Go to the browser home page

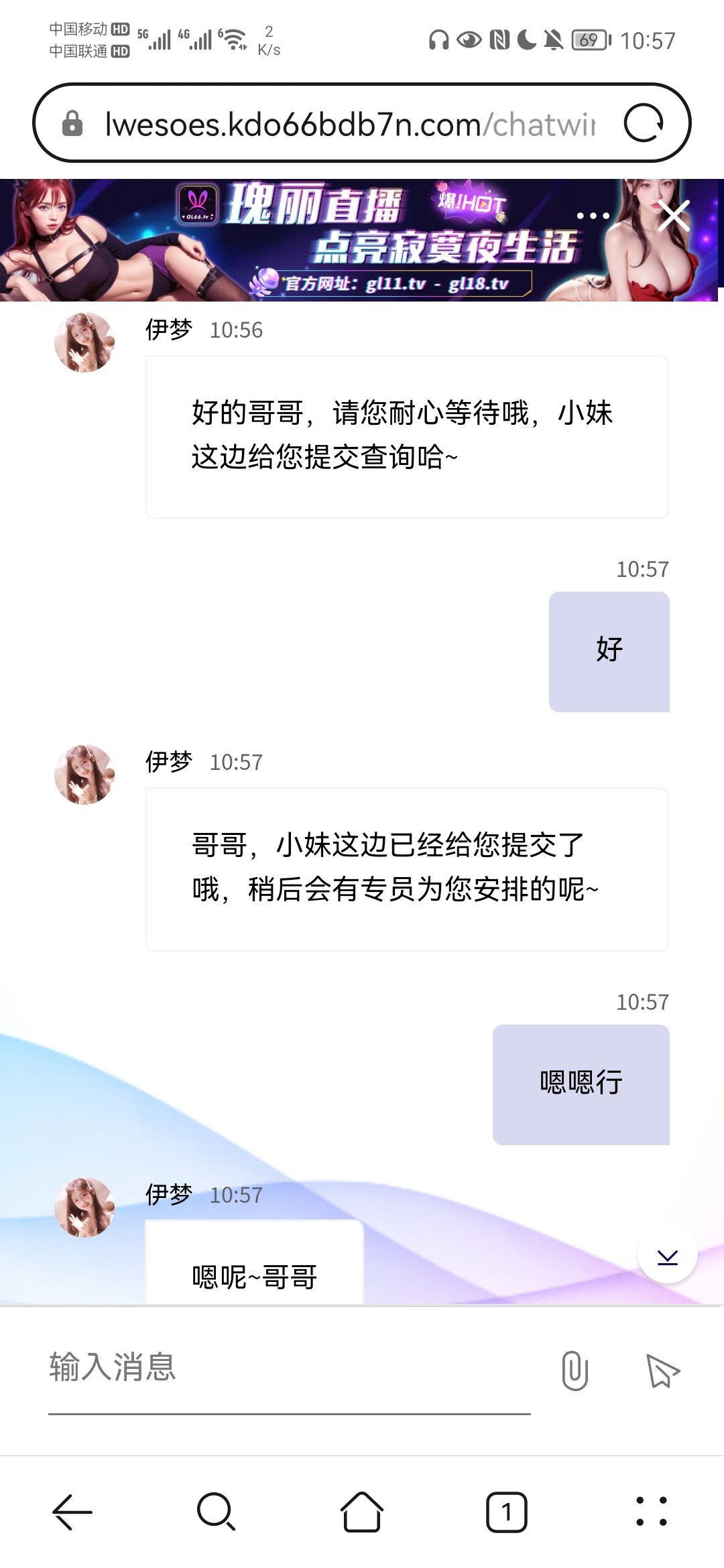point(362,1512)
